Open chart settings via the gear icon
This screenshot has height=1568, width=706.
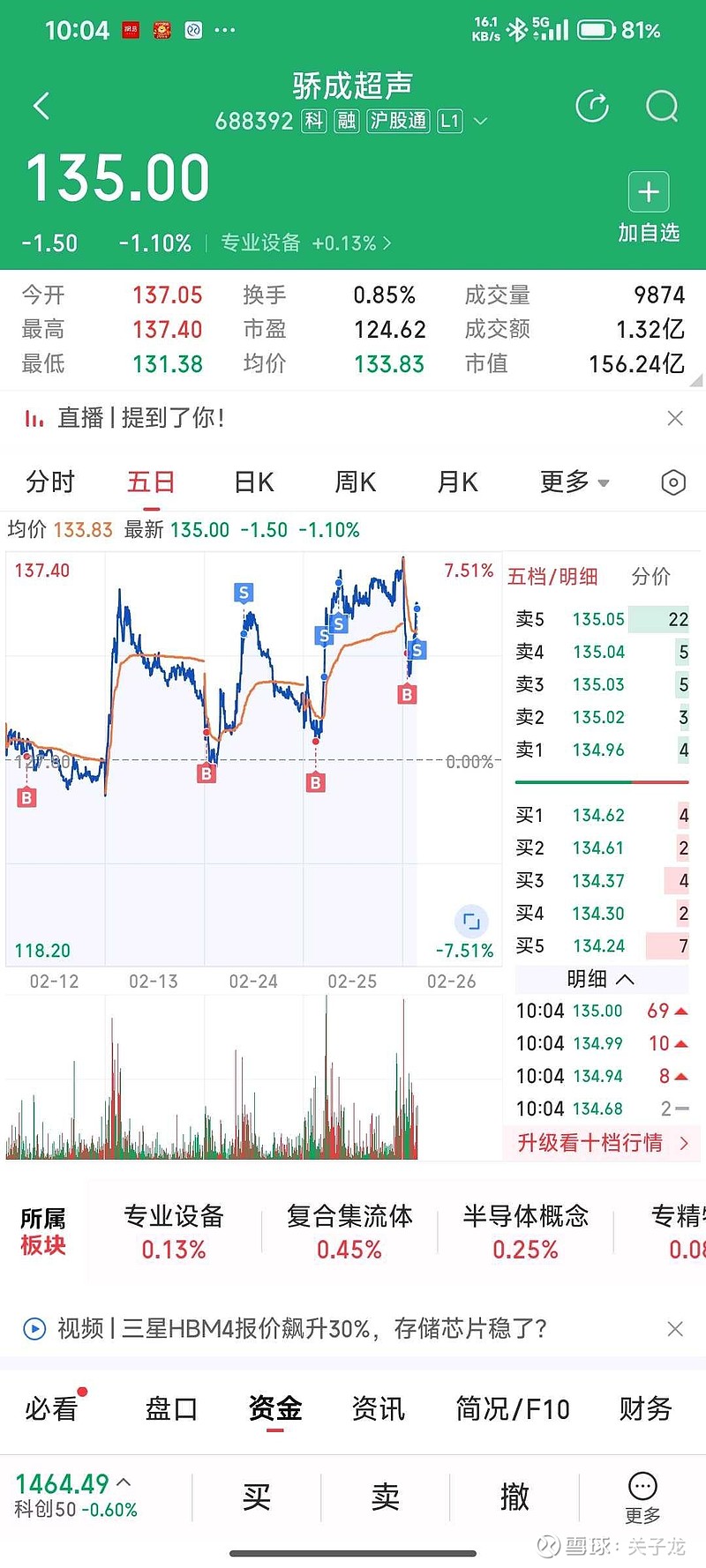[672, 482]
